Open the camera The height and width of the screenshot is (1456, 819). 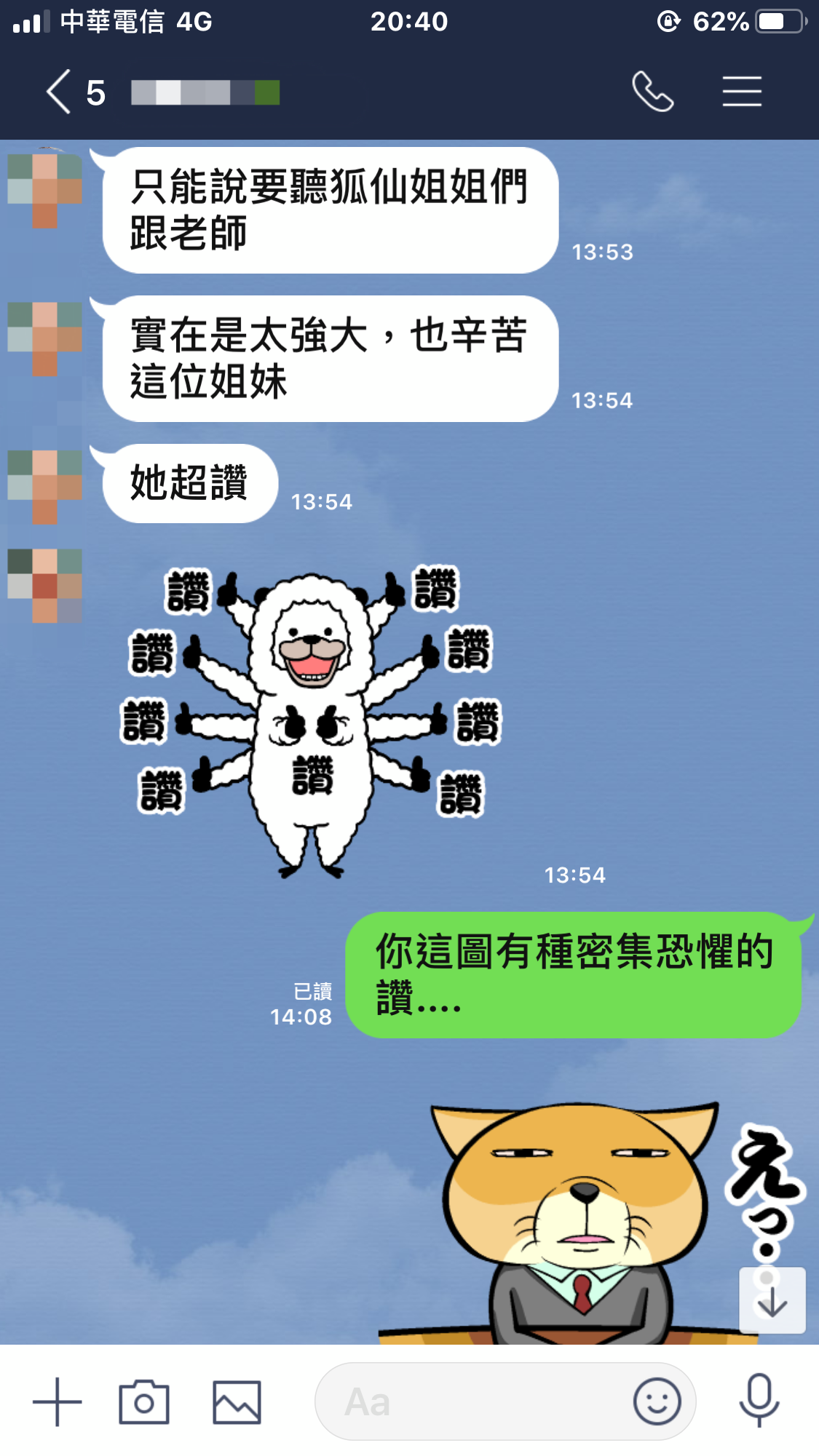pos(144,1401)
